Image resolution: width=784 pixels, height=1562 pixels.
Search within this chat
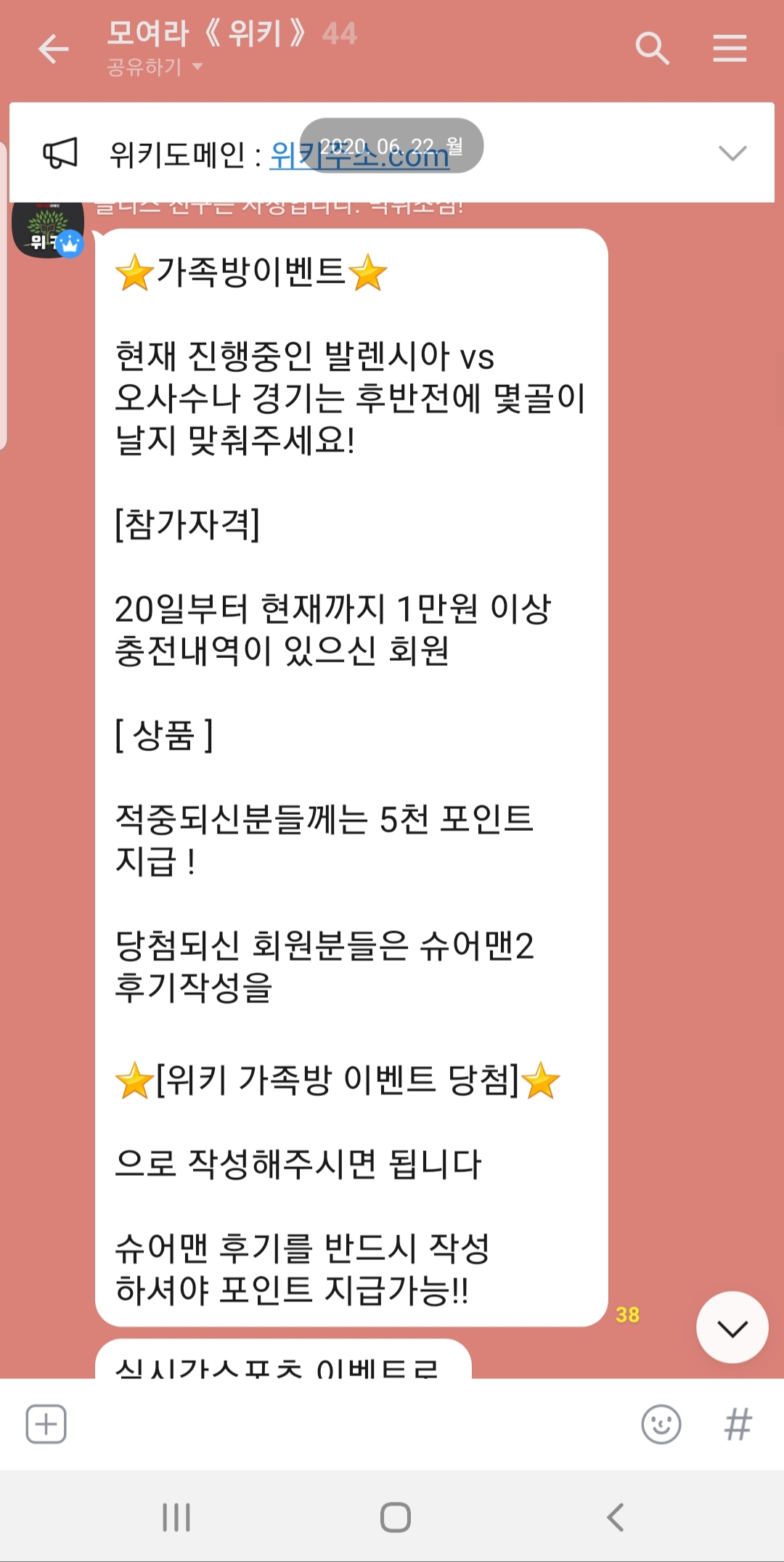point(651,49)
